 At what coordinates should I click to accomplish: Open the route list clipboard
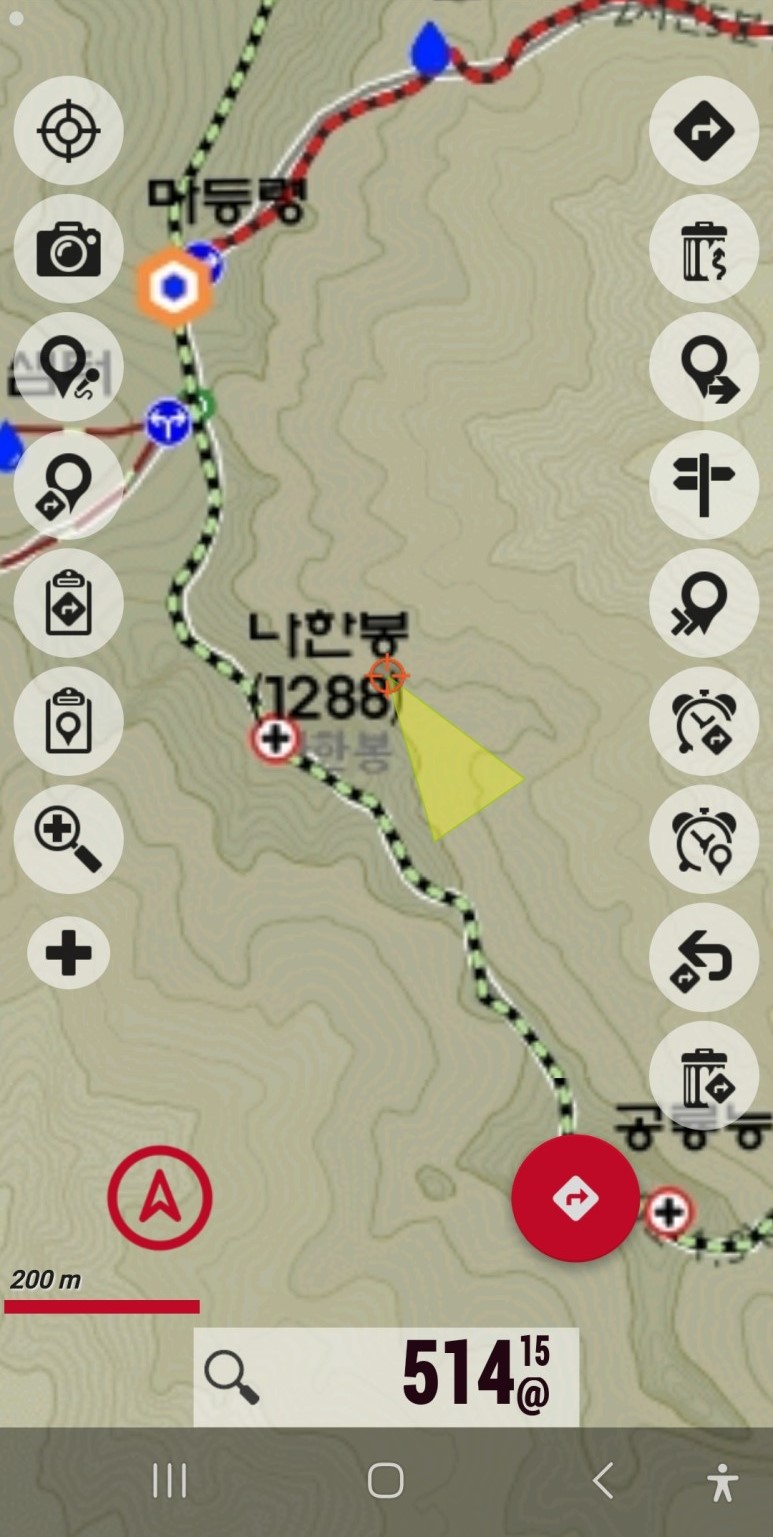pos(68,603)
